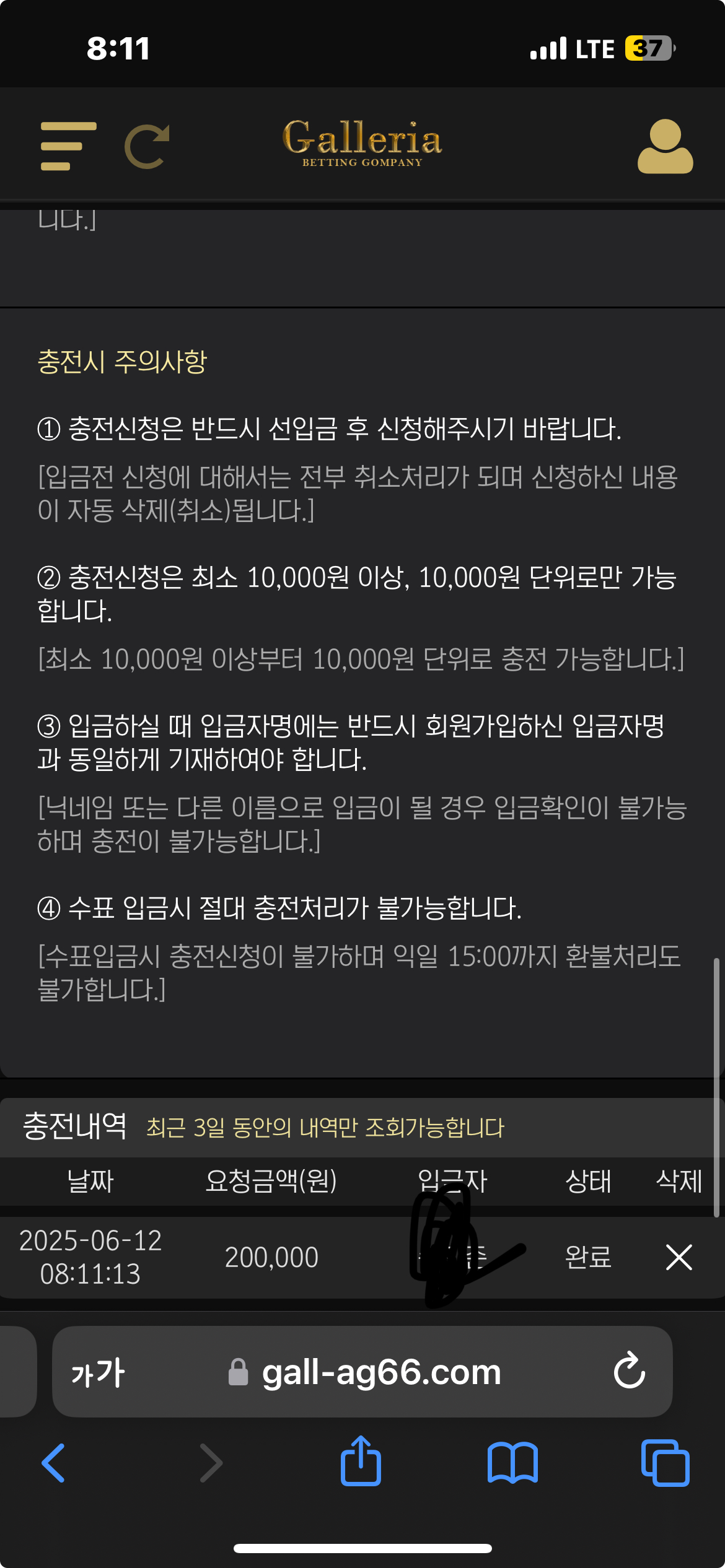Screen dimensions: 725x1568
Task: Tap the gall-ag66.com address bar
Action: click(381, 1372)
